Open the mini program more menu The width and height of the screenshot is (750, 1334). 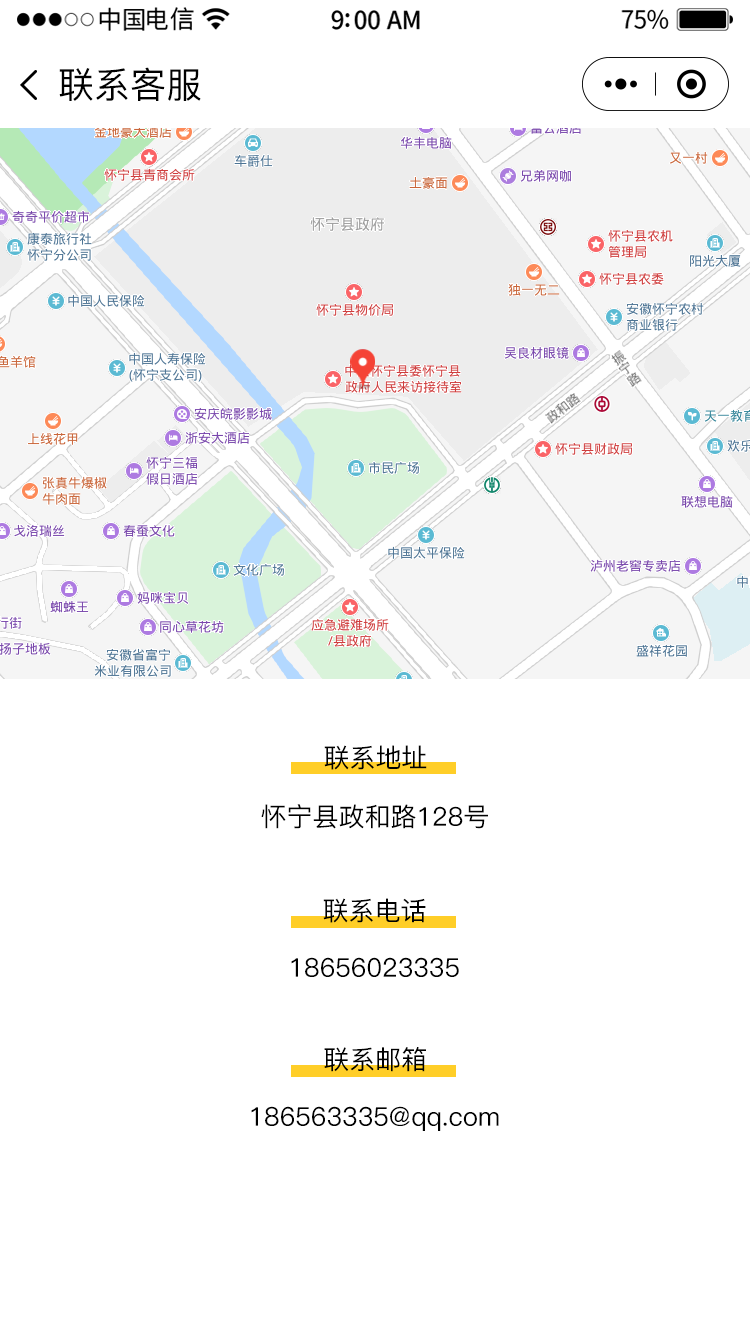tap(621, 84)
